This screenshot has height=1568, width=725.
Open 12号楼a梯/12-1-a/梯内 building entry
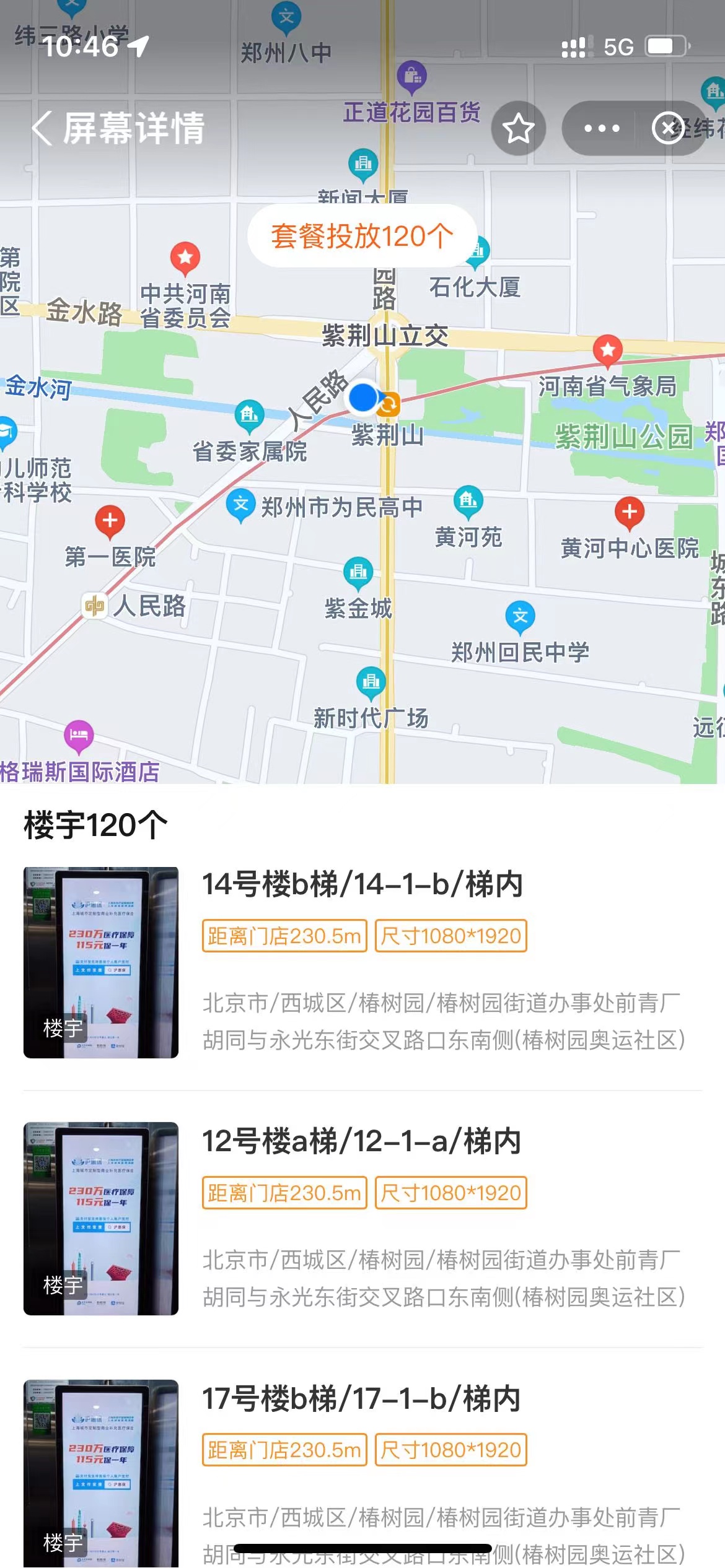click(x=361, y=1141)
